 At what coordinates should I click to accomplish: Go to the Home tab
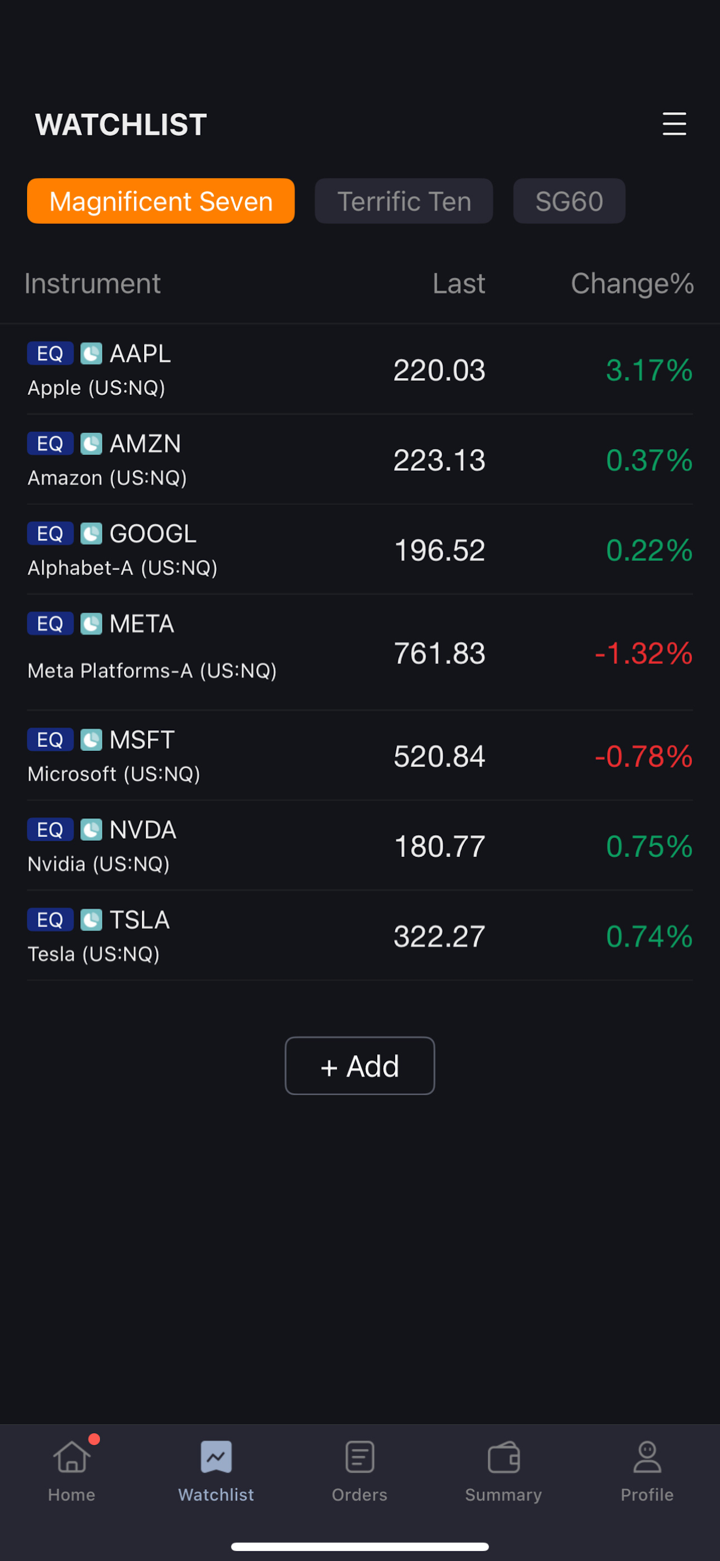pos(72,1471)
